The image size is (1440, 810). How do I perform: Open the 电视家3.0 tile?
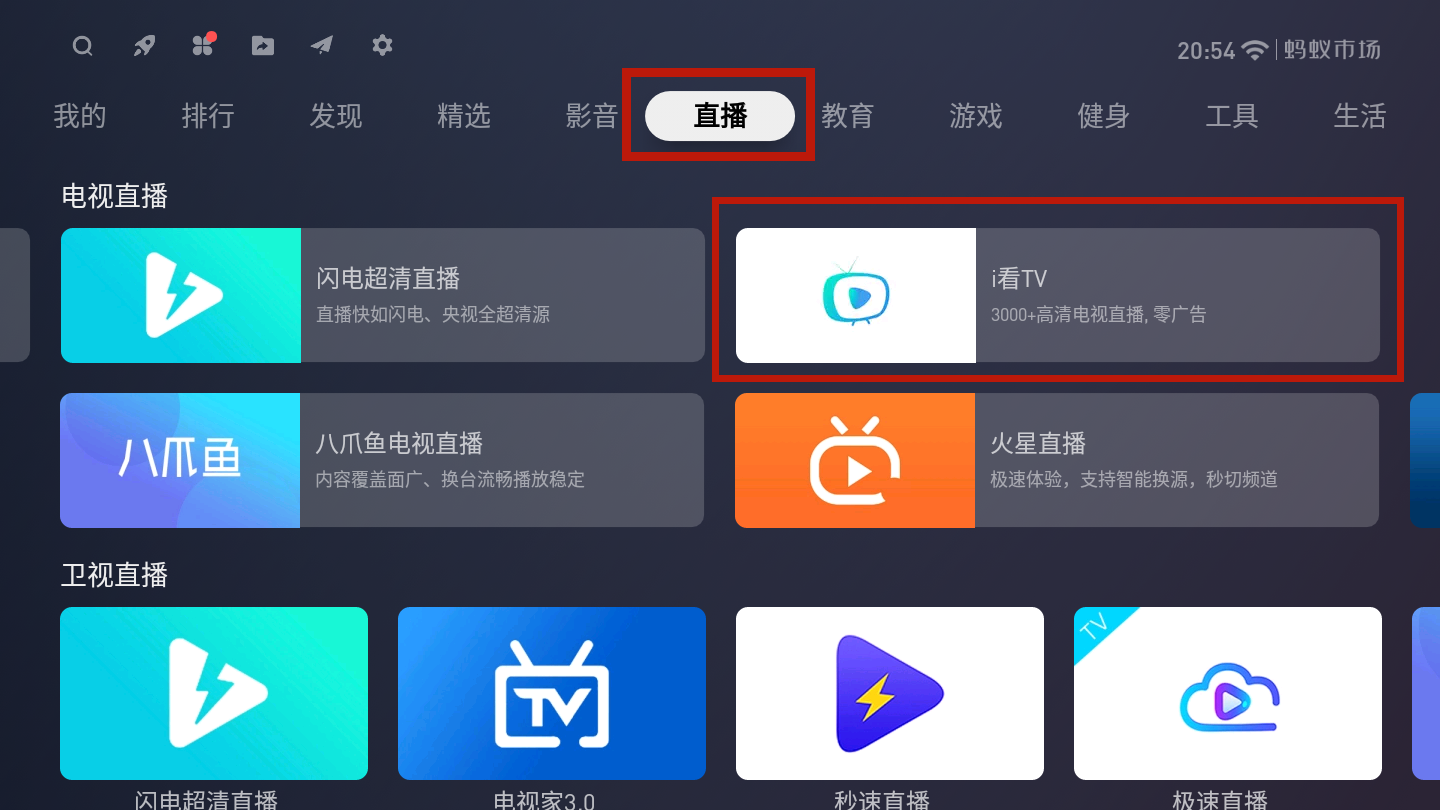click(x=552, y=694)
